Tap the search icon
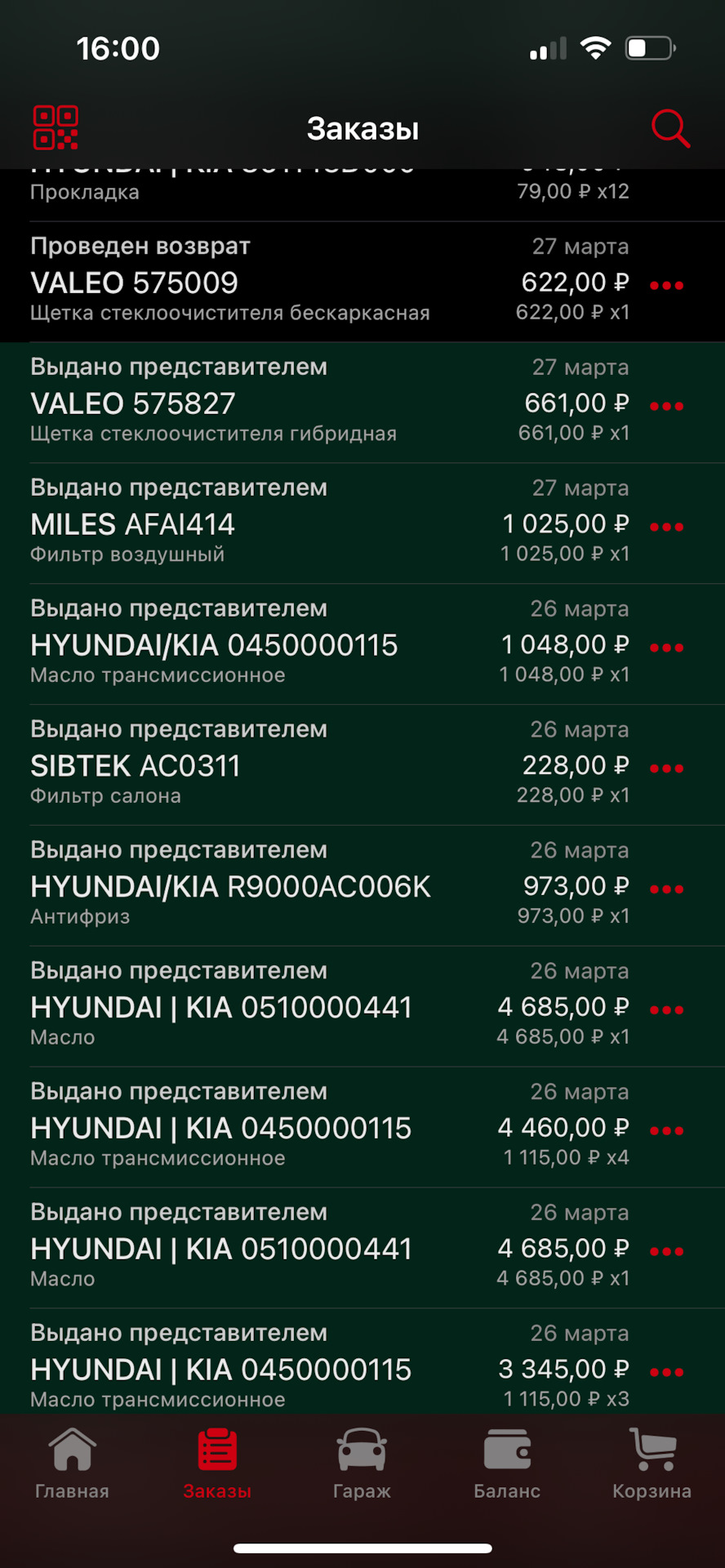The height and width of the screenshot is (1568, 725). 670,128
